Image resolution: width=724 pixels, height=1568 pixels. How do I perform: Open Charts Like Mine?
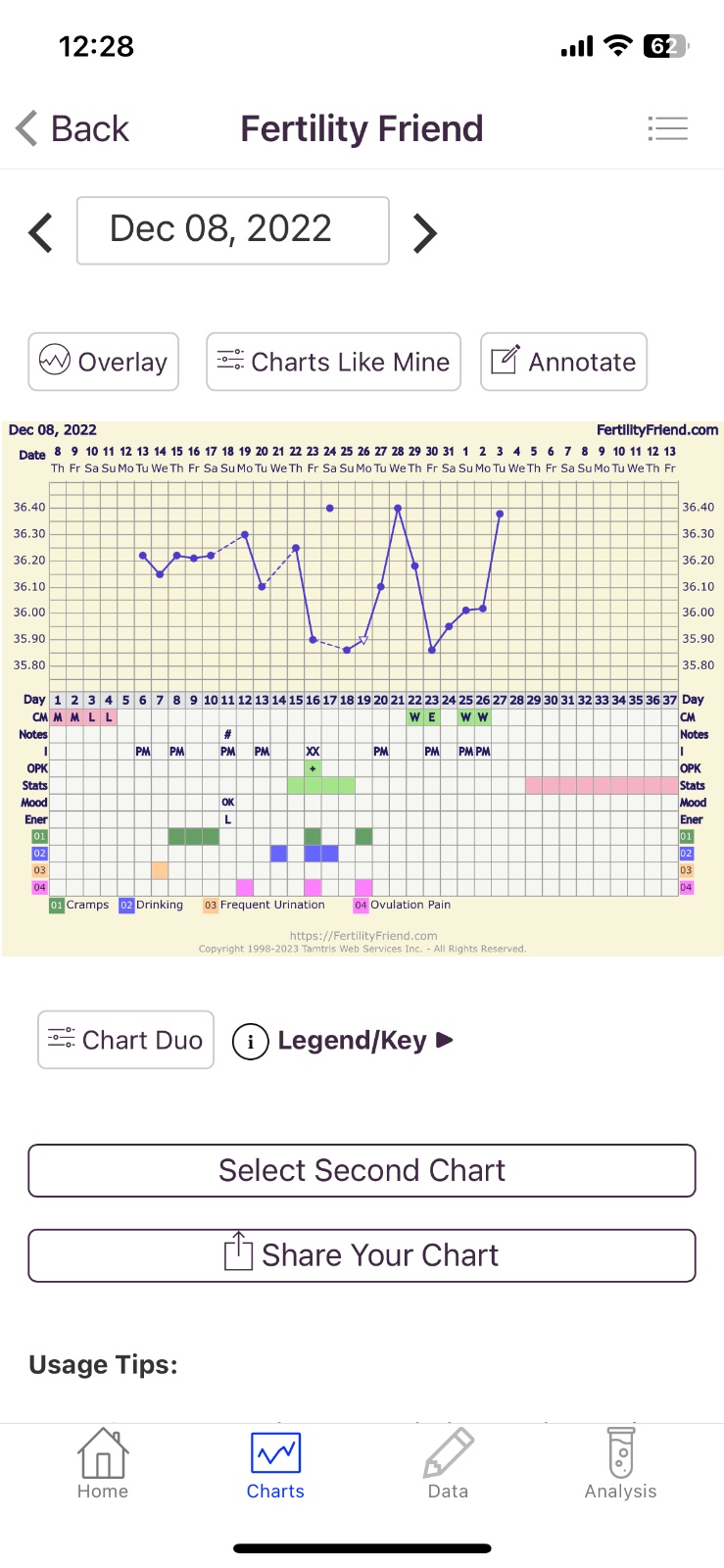pyautogui.click(x=333, y=362)
